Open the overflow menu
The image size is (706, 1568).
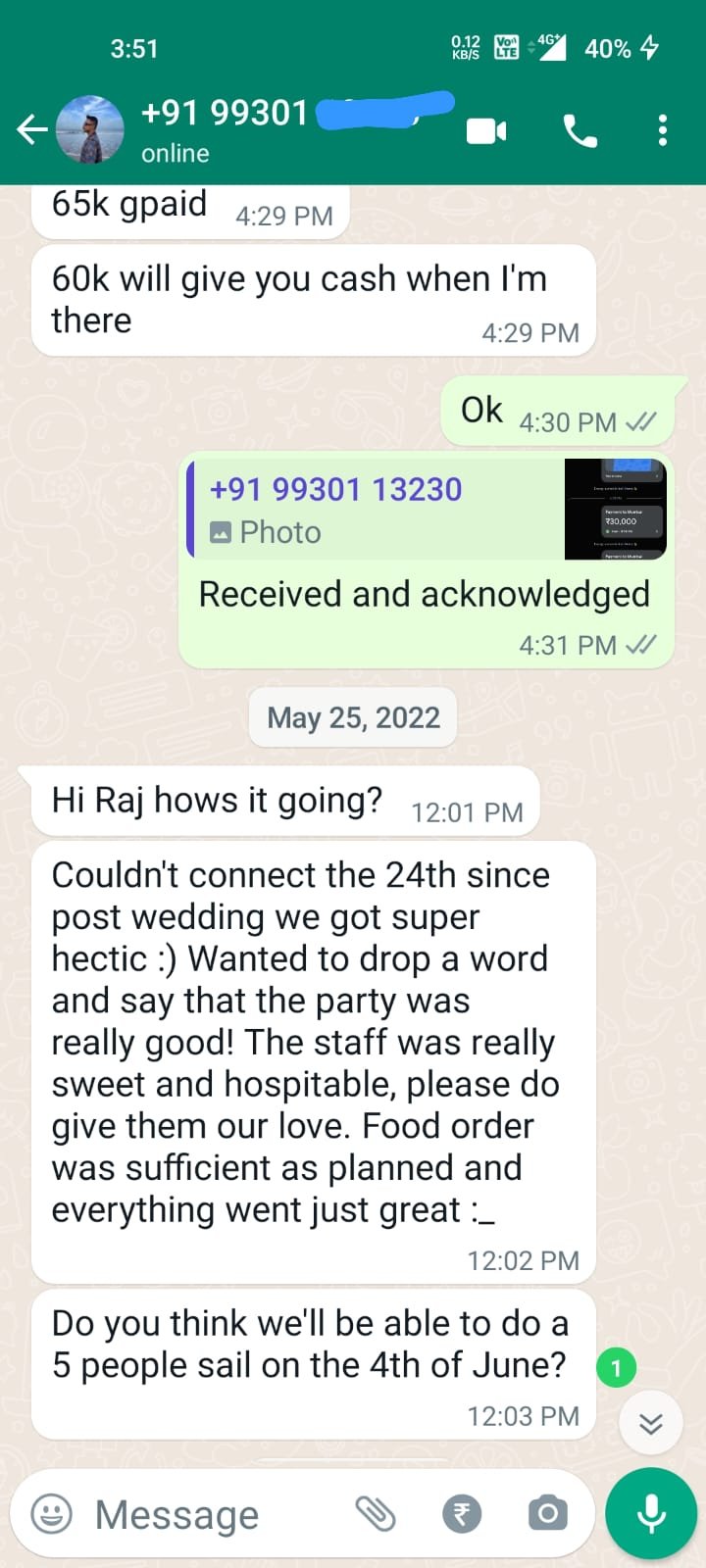pos(663,130)
